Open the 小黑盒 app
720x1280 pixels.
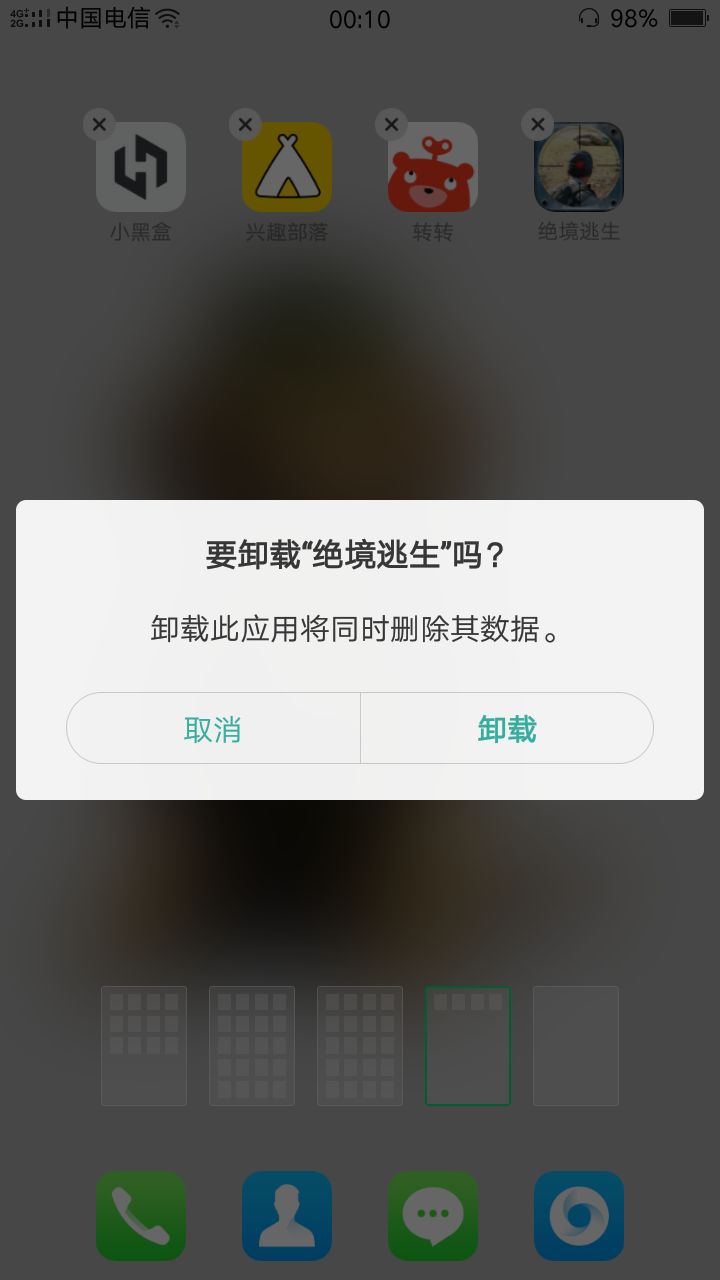(x=141, y=167)
